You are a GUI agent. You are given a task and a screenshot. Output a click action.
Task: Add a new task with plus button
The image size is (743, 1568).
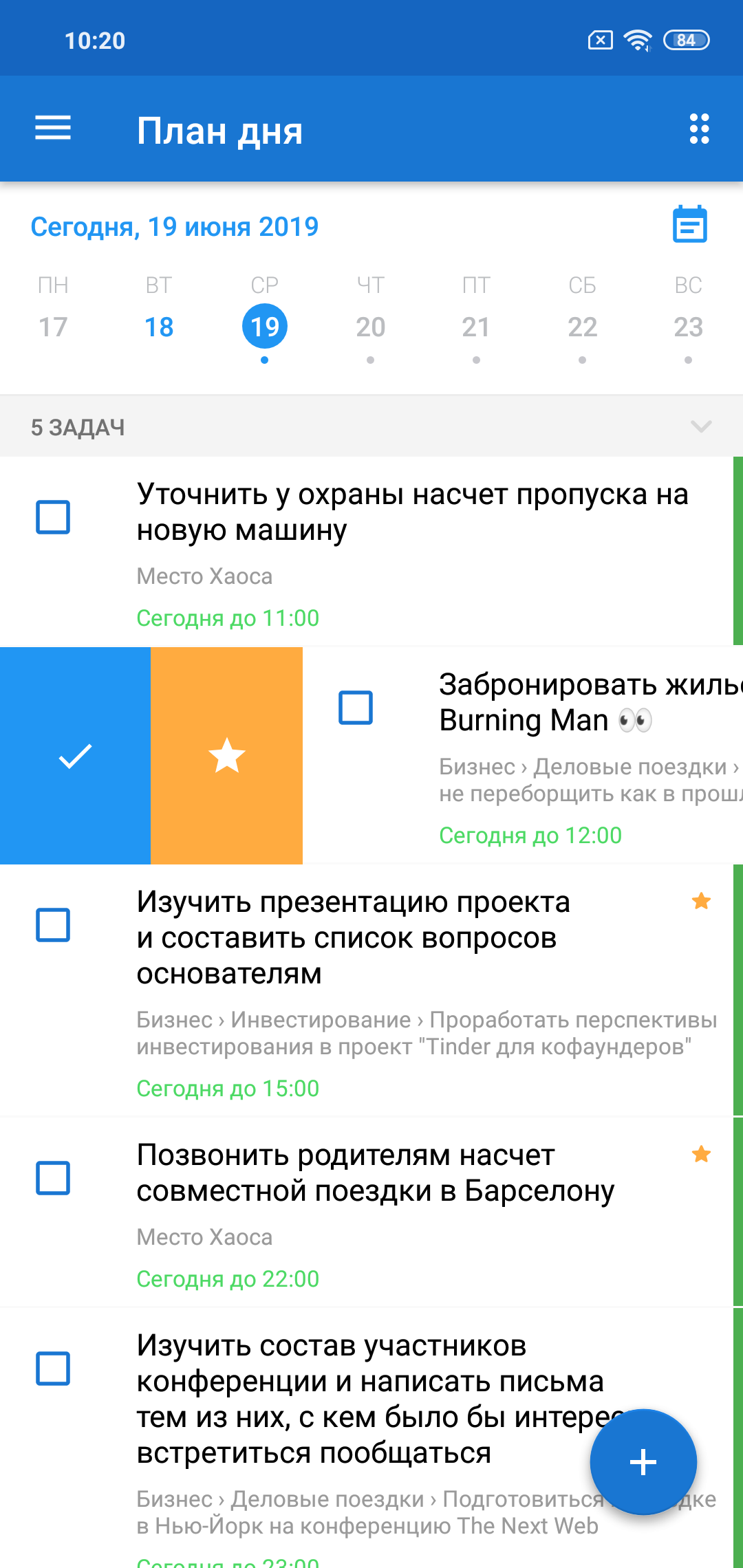[x=643, y=1462]
